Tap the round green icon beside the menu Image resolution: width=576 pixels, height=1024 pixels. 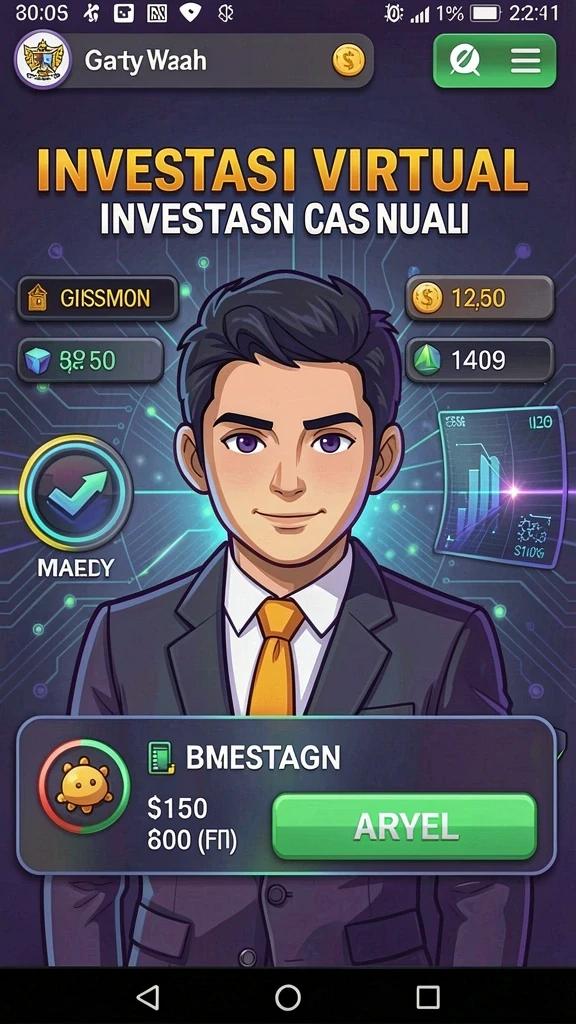click(464, 61)
